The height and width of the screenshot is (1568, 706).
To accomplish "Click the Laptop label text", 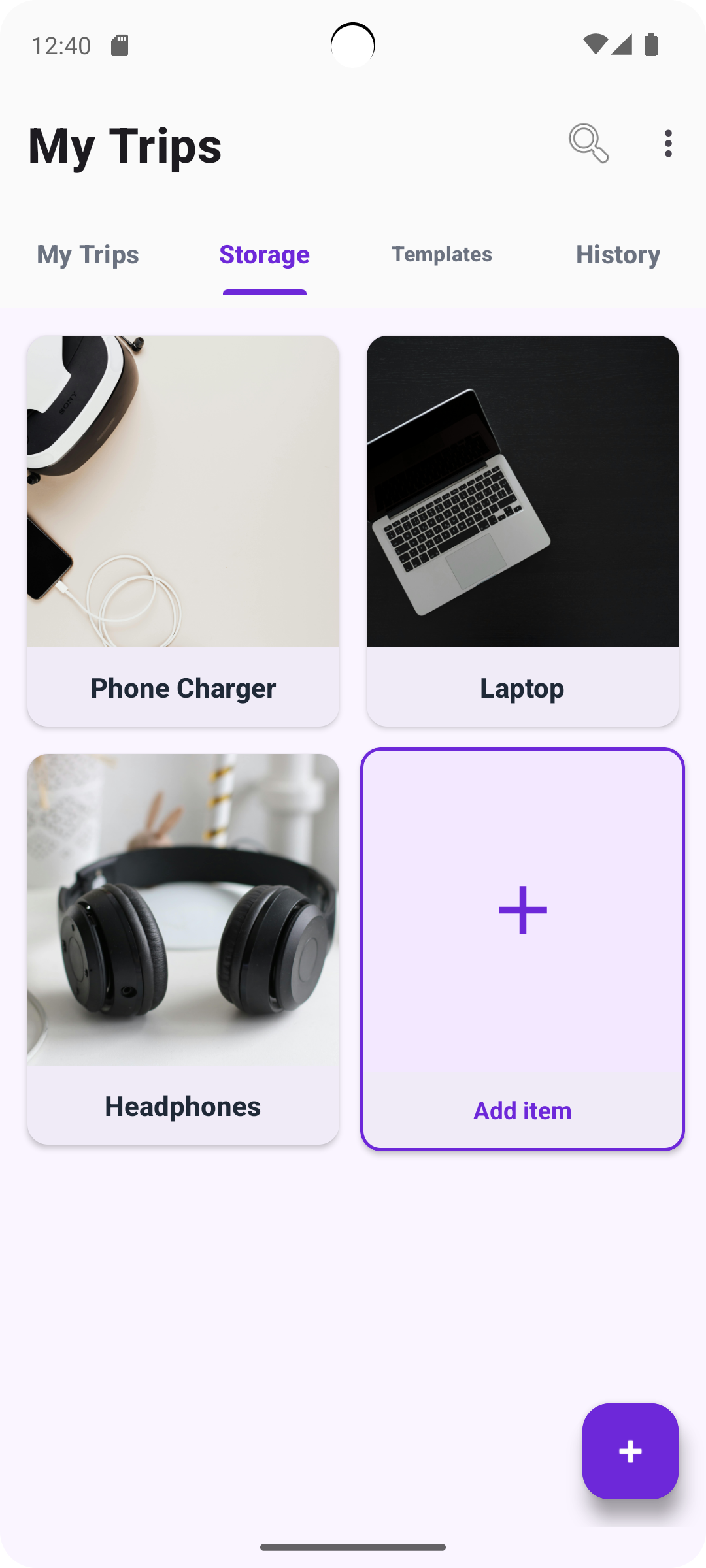I will [522, 687].
